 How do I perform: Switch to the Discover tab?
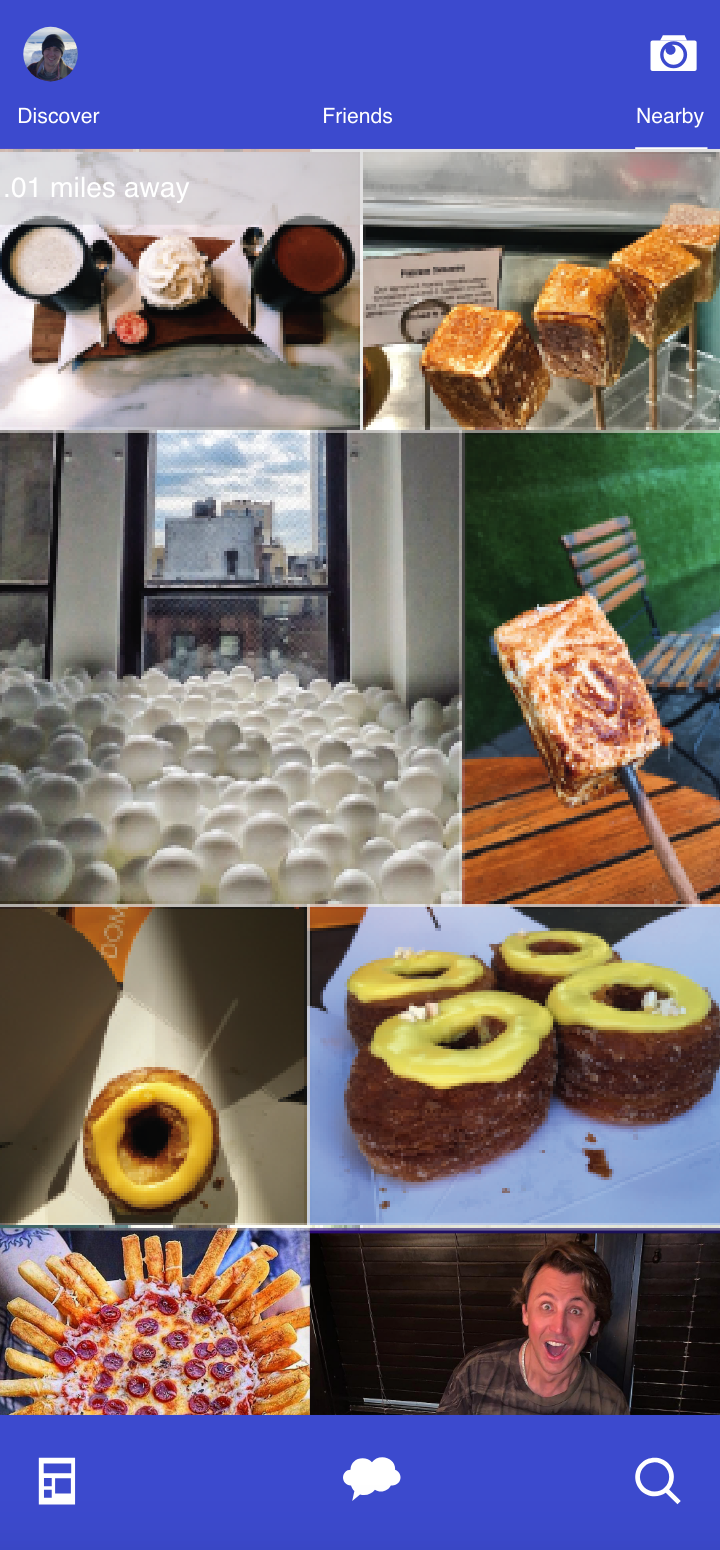click(x=59, y=116)
